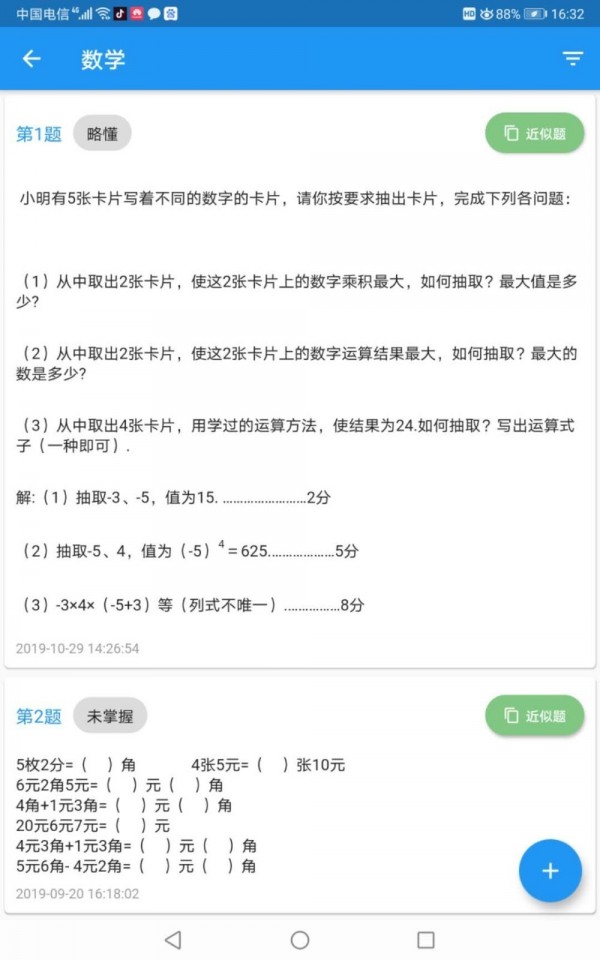The height and width of the screenshot is (960, 600).
Task: Tap the 未掌握 chip on 第2题
Action: (x=110, y=715)
